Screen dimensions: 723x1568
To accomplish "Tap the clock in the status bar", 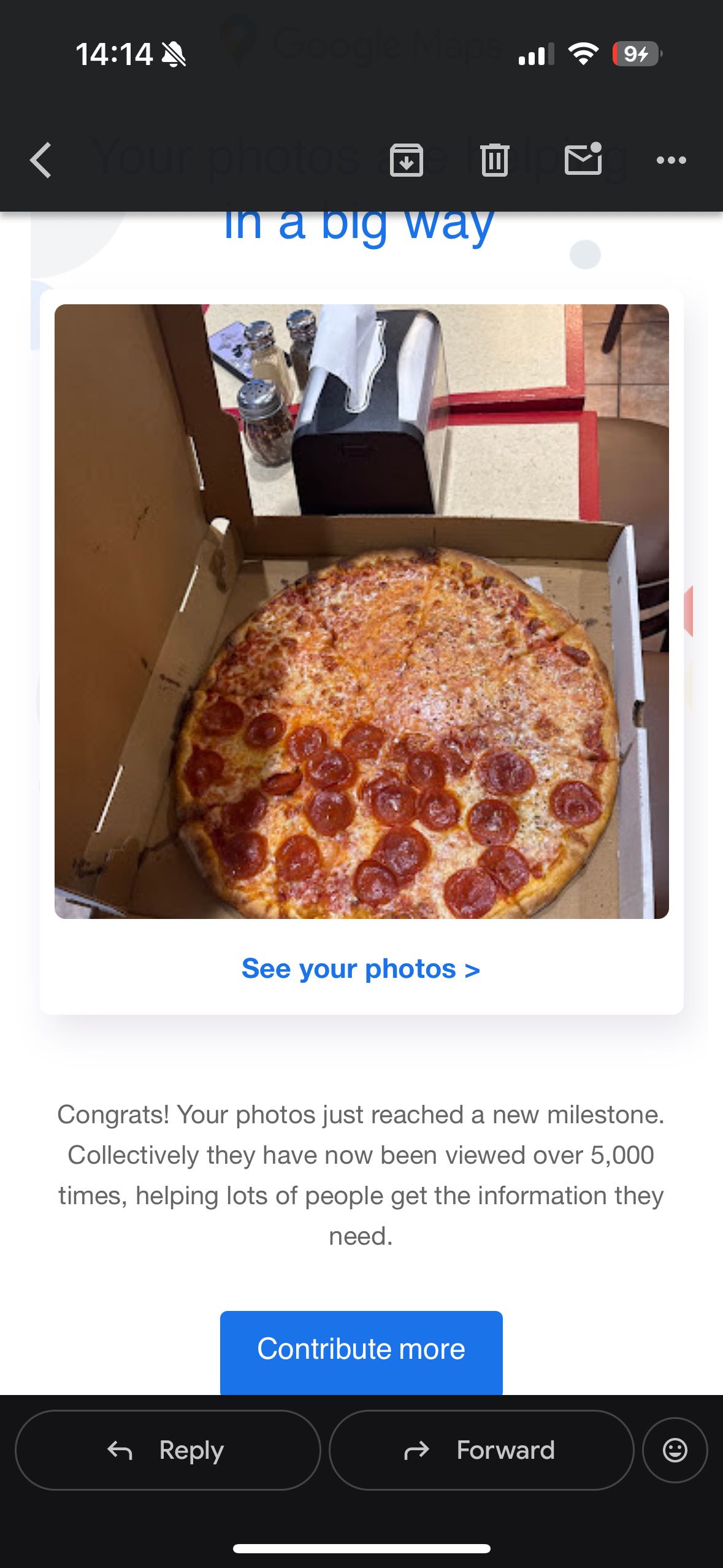I will point(113,54).
